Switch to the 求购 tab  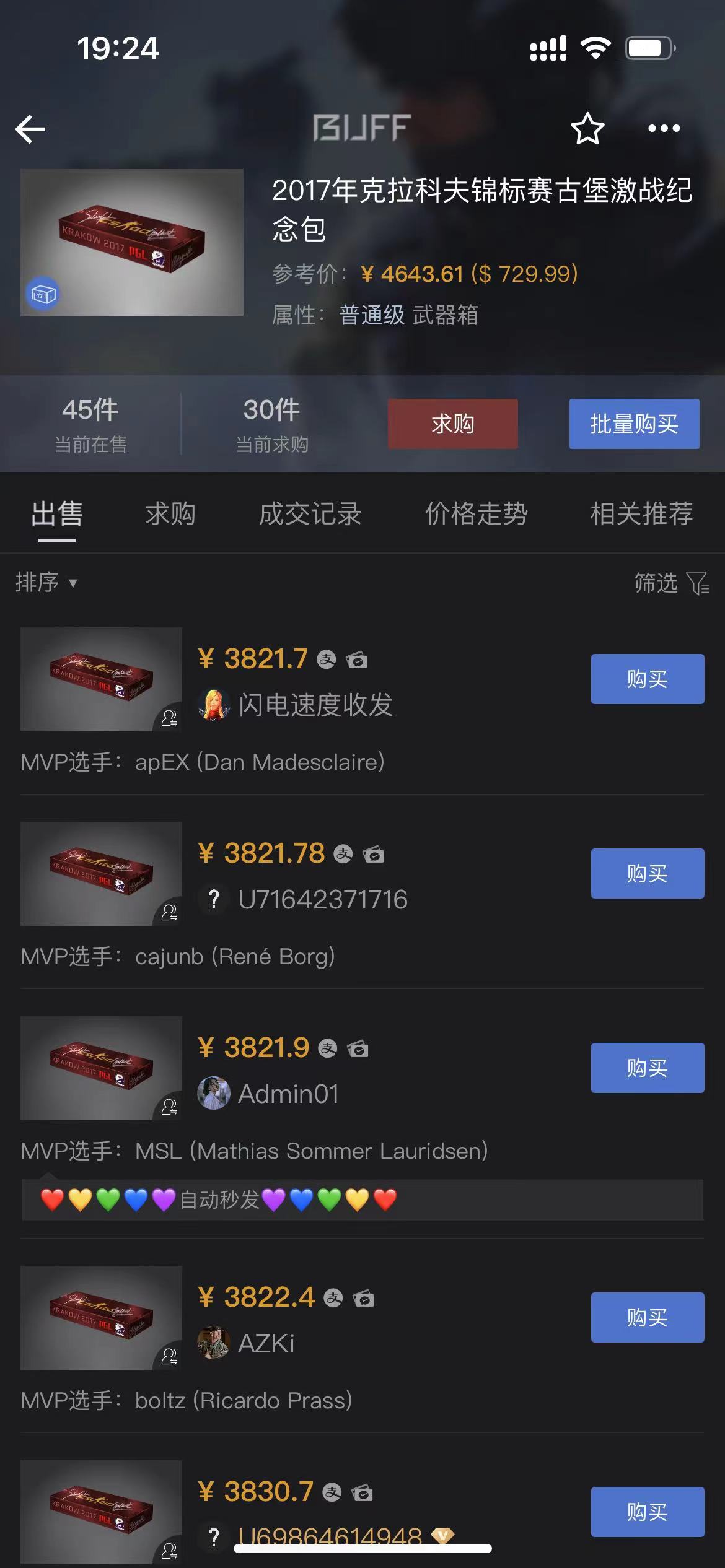170,514
